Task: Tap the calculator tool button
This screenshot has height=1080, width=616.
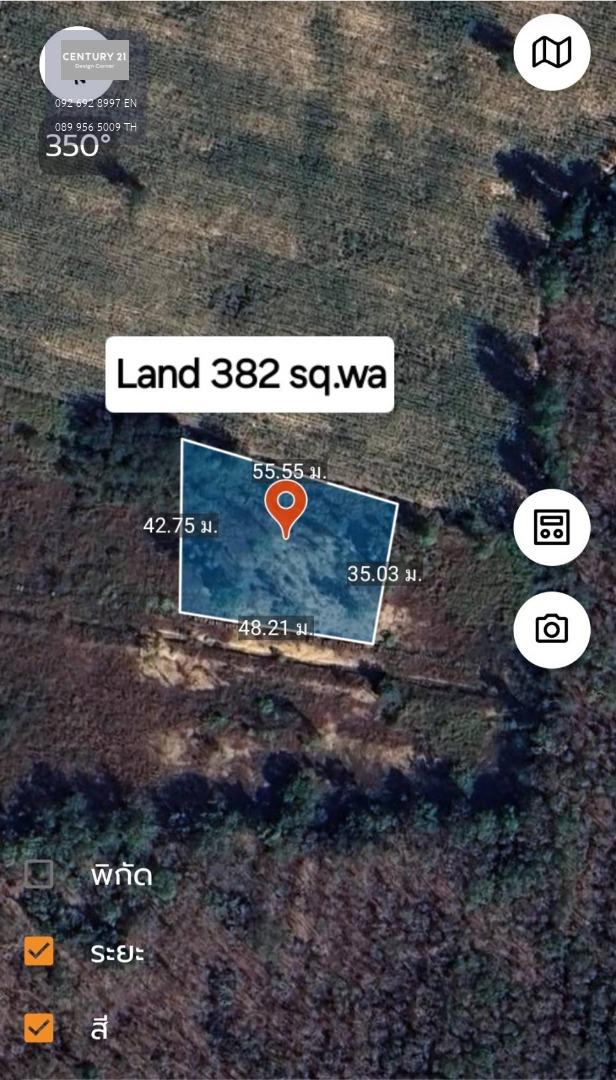Action: (552, 528)
